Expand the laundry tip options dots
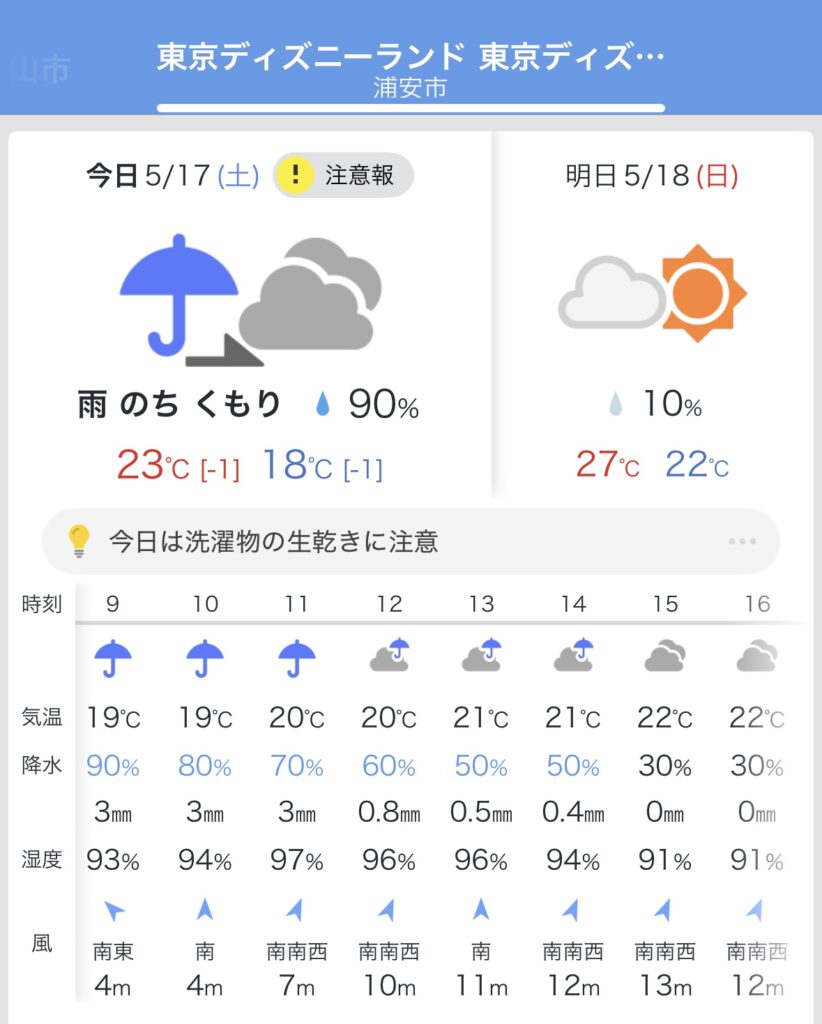This screenshot has width=822, height=1024. (x=742, y=542)
